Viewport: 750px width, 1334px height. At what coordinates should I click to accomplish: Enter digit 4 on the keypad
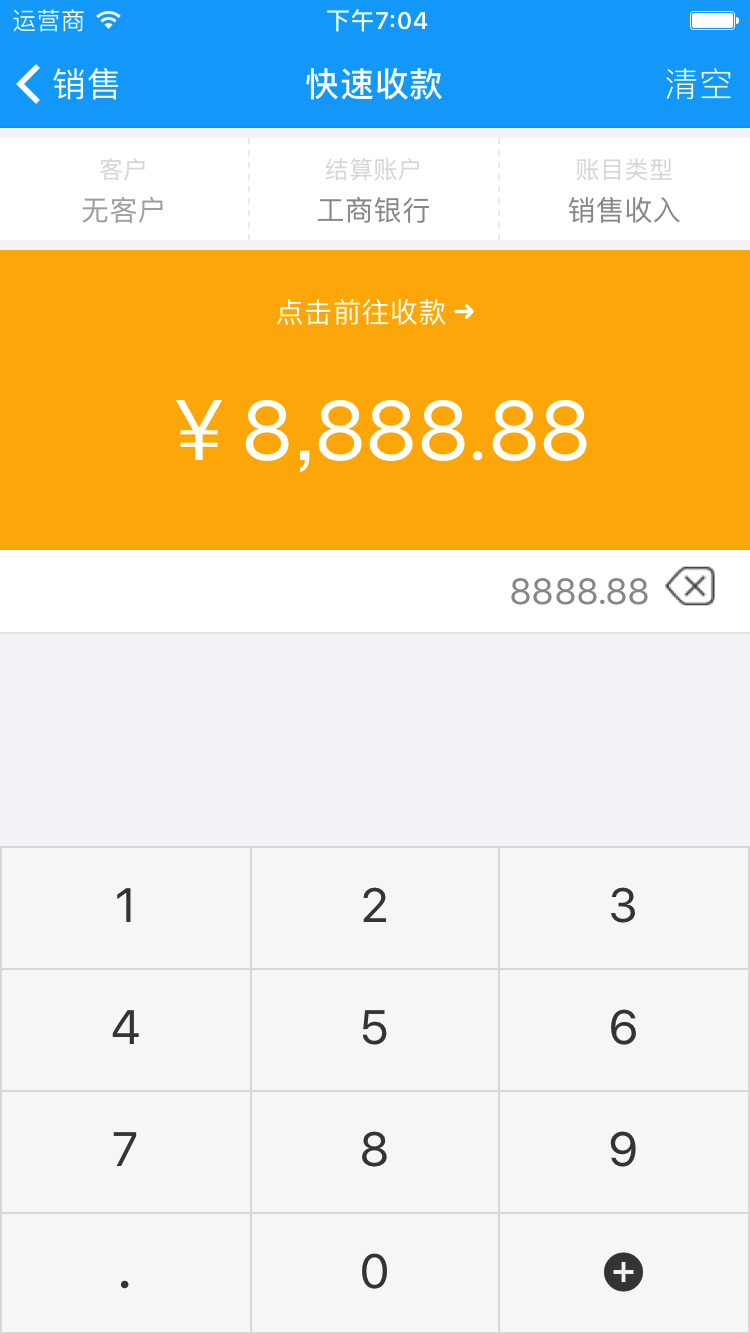tap(126, 1030)
